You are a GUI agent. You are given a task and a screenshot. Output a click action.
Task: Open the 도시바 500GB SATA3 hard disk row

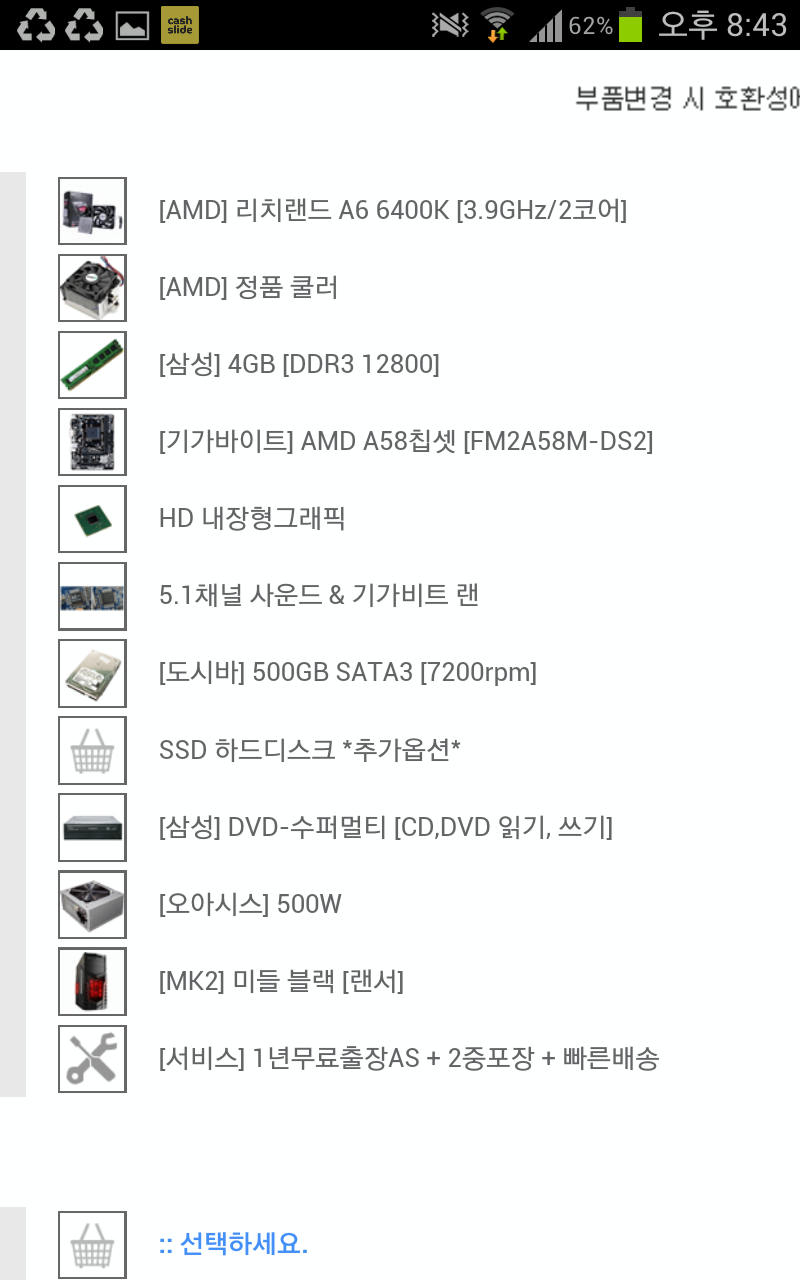[x=347, y=673]
